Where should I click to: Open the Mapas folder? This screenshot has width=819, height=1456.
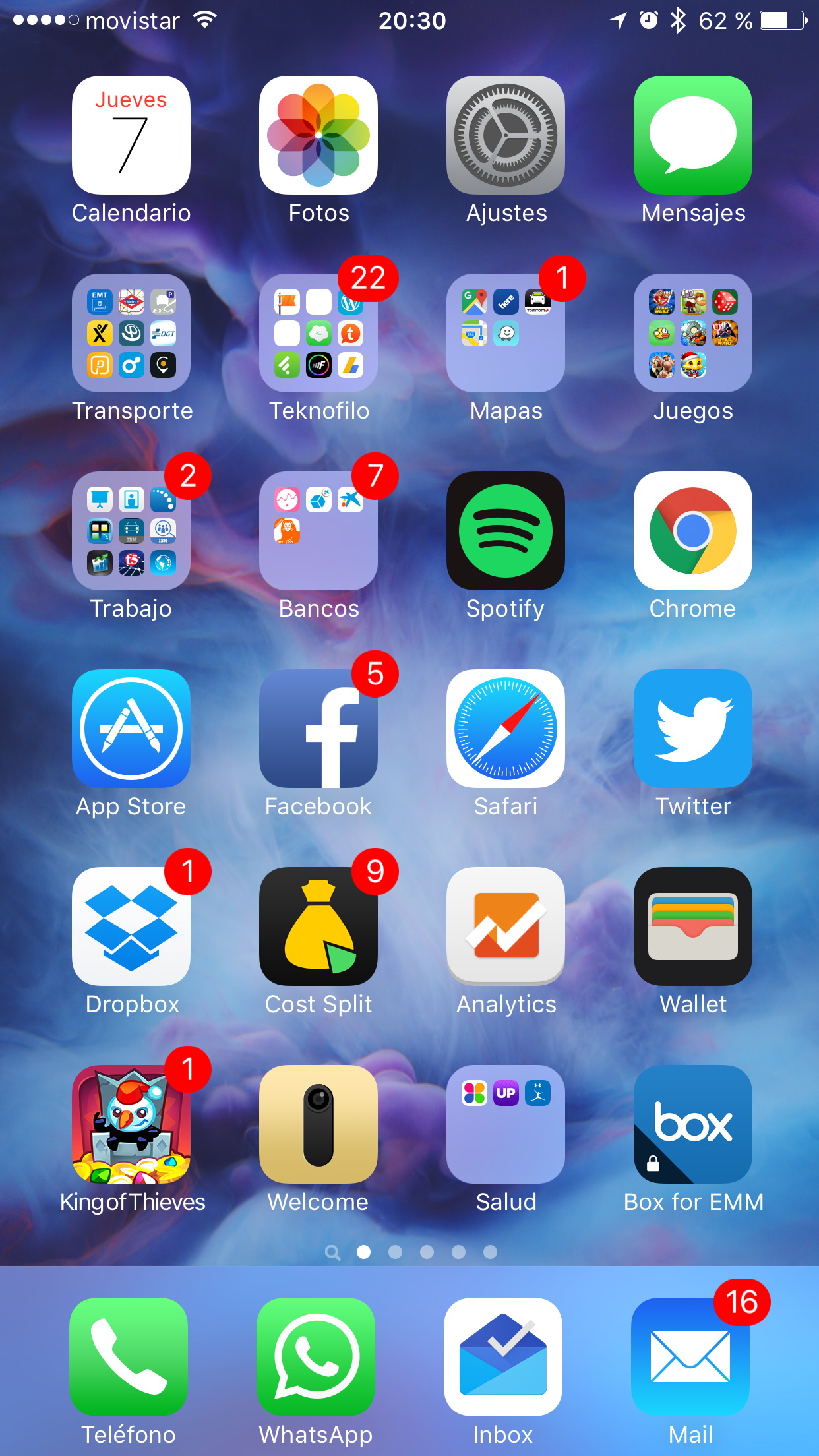point(506,333)
